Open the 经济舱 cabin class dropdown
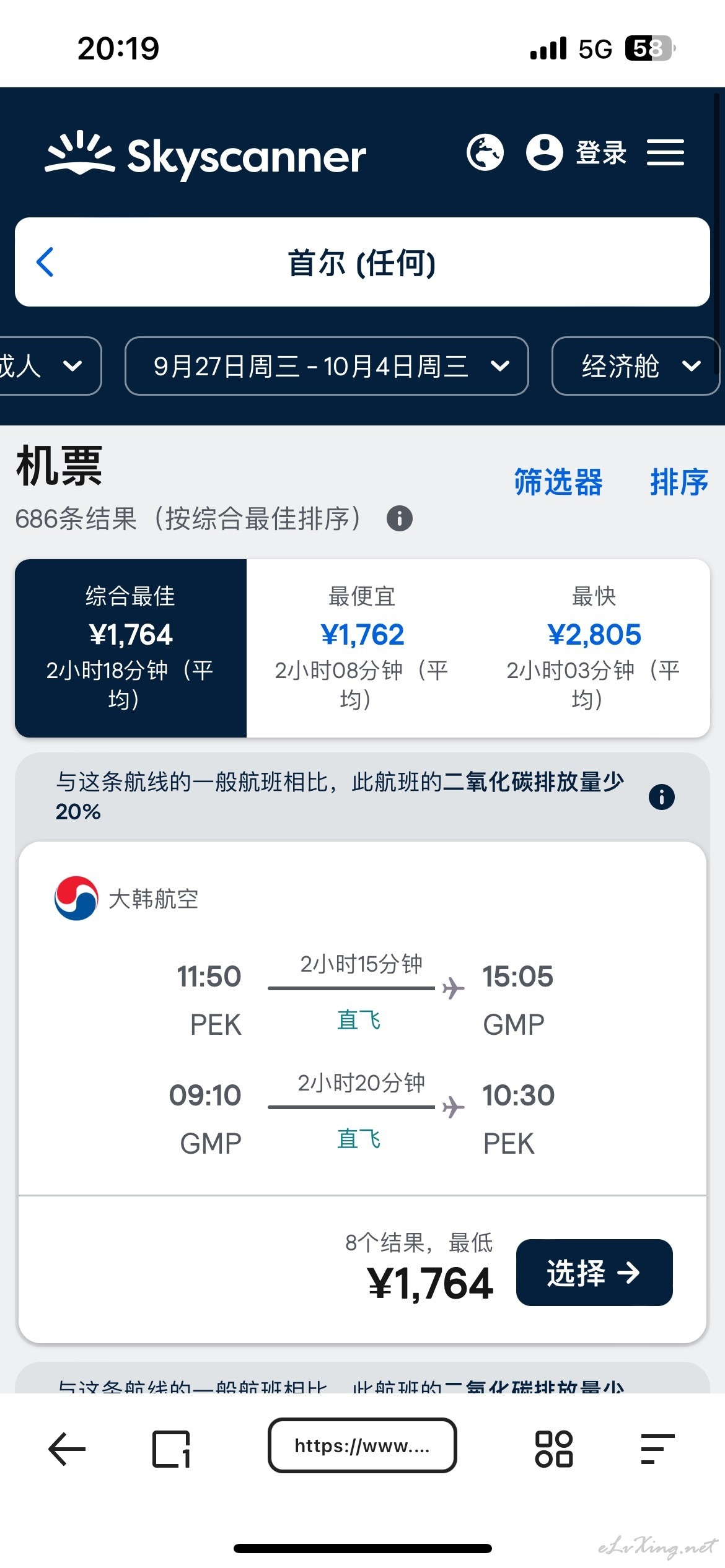 635,366
